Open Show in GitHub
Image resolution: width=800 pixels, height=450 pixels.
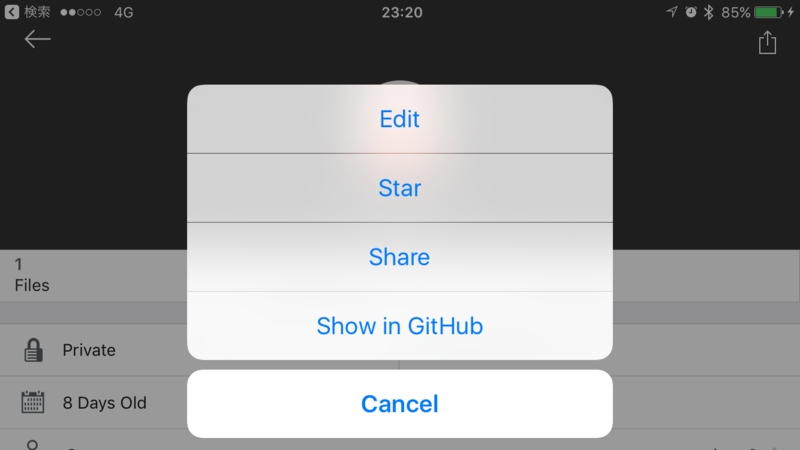[x=400, y=326]
